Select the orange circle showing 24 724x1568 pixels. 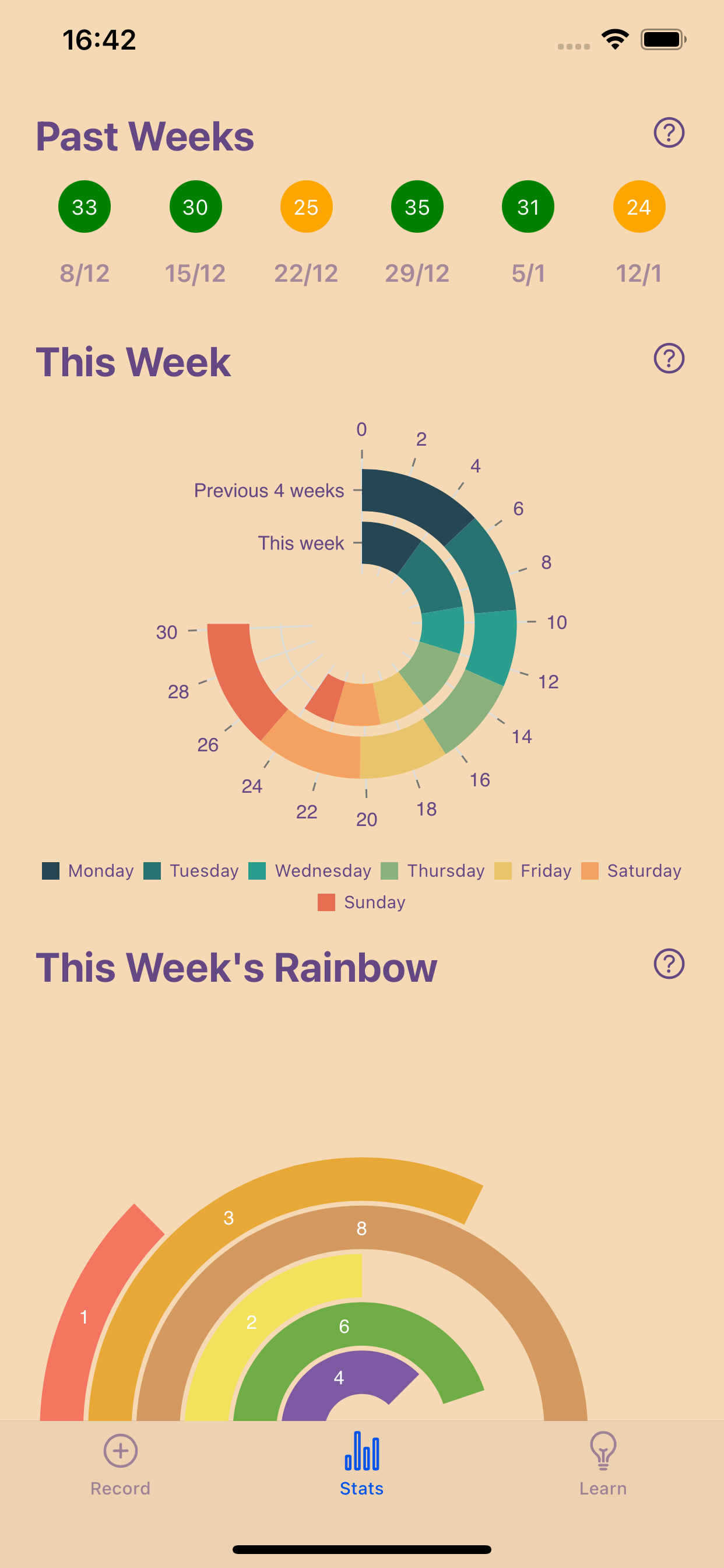click(638, 206)
